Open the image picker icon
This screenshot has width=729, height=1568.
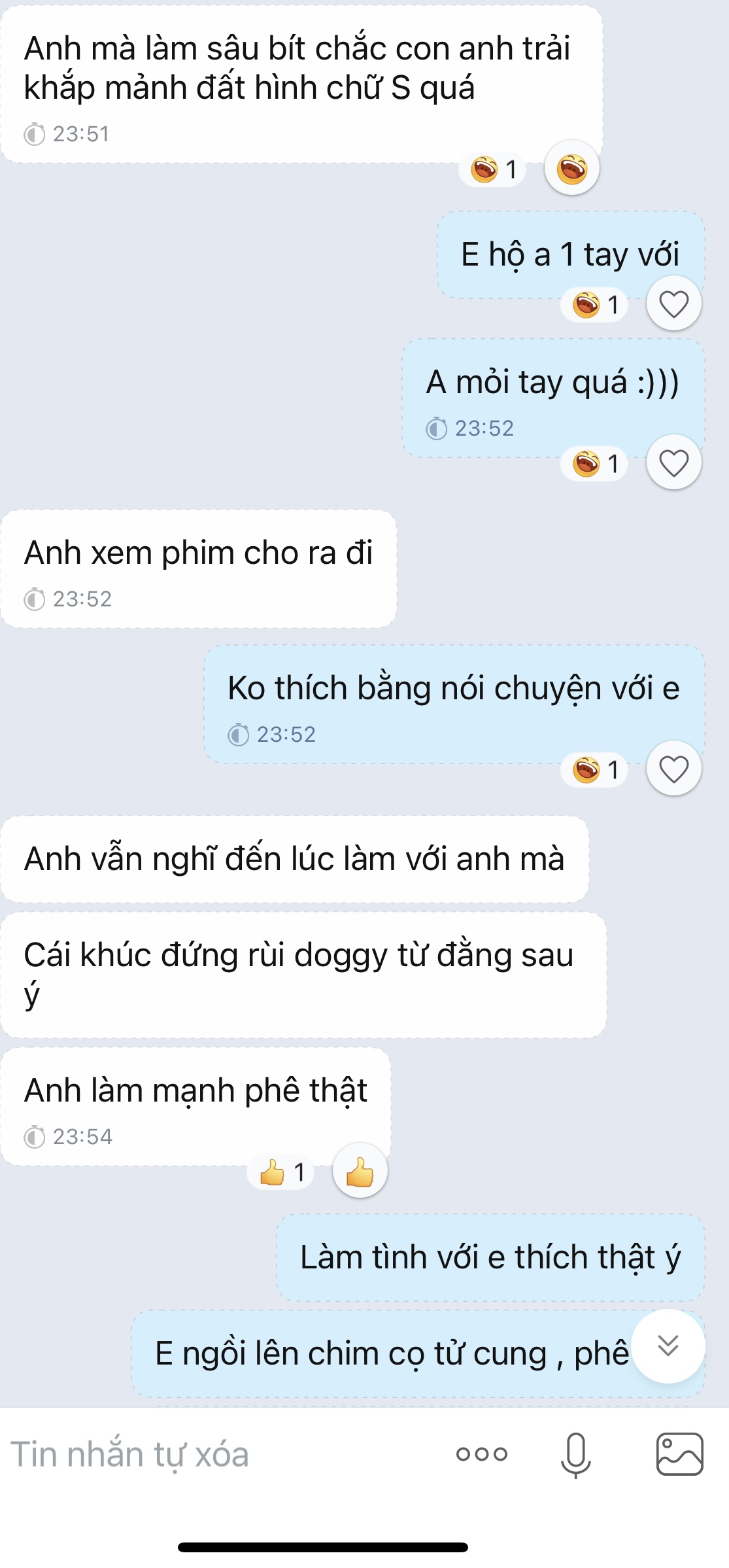pos(680,1454)
